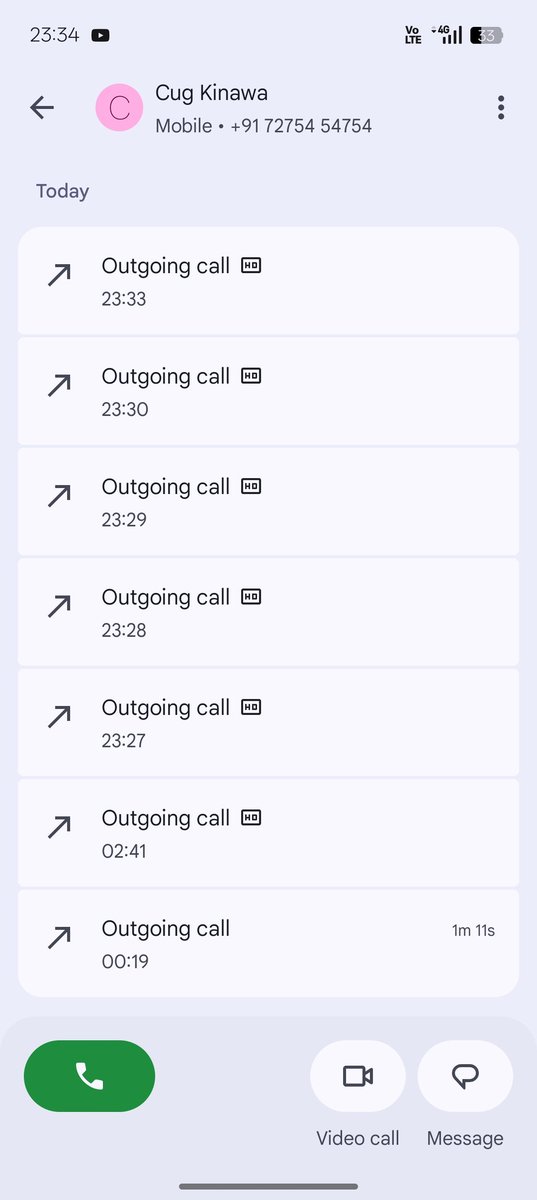Open Cug Kinawa's contact avatar

pyautogui.click(x=120, y=108)
